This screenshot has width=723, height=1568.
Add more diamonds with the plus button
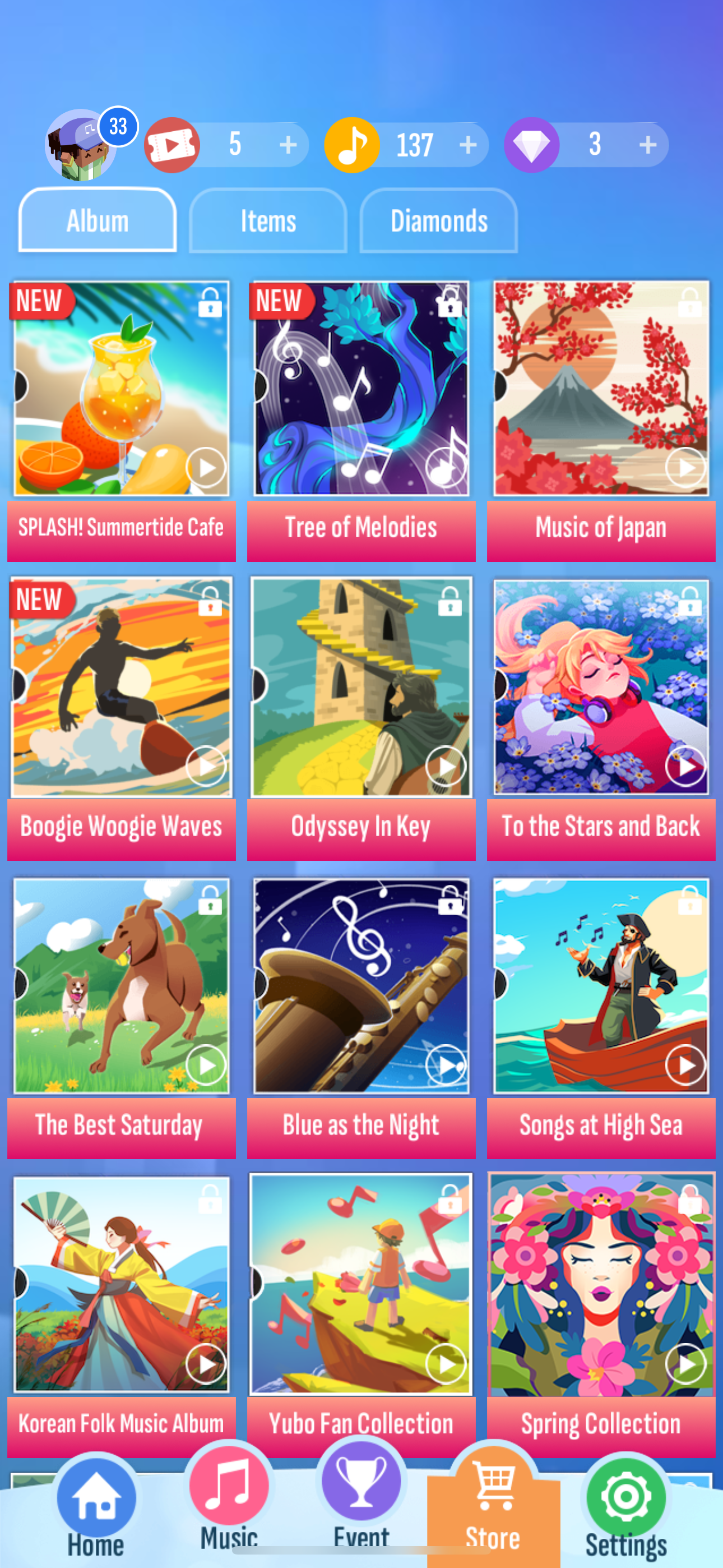[647, 145]
